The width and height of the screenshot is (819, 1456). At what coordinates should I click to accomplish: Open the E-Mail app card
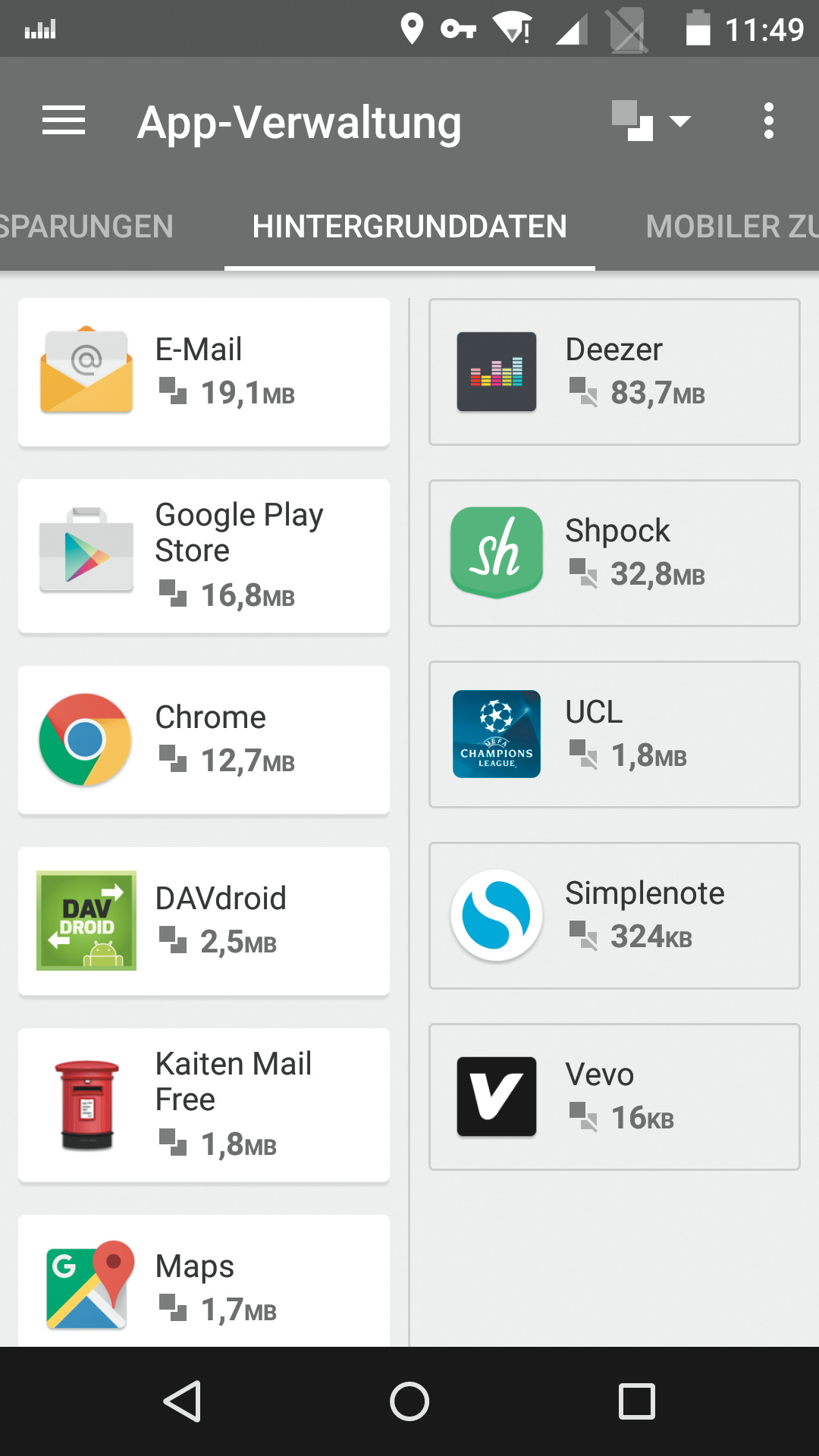204,372
